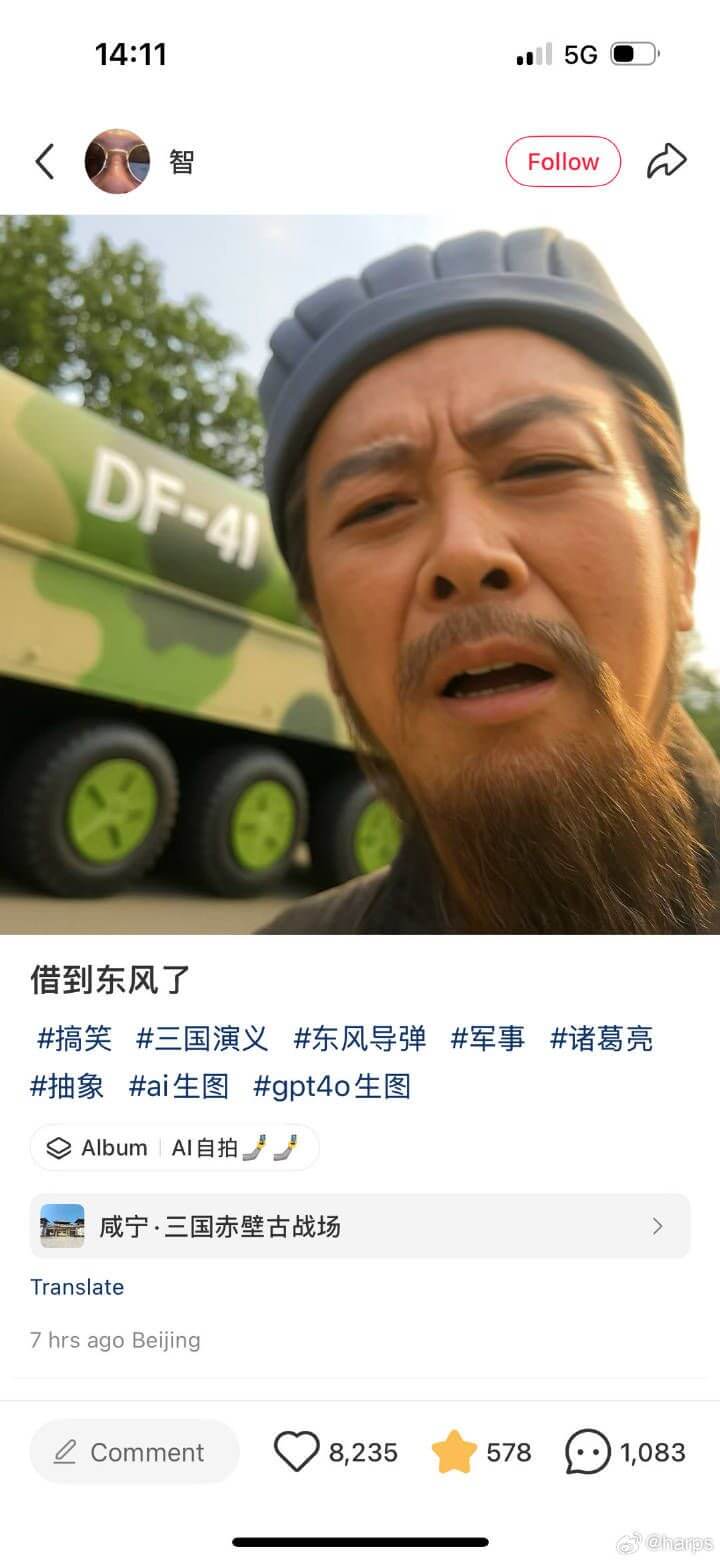Screen dimensions: 720x1561
Task: Open the #军事 hashtag
Action: (x=488, y=1038)
